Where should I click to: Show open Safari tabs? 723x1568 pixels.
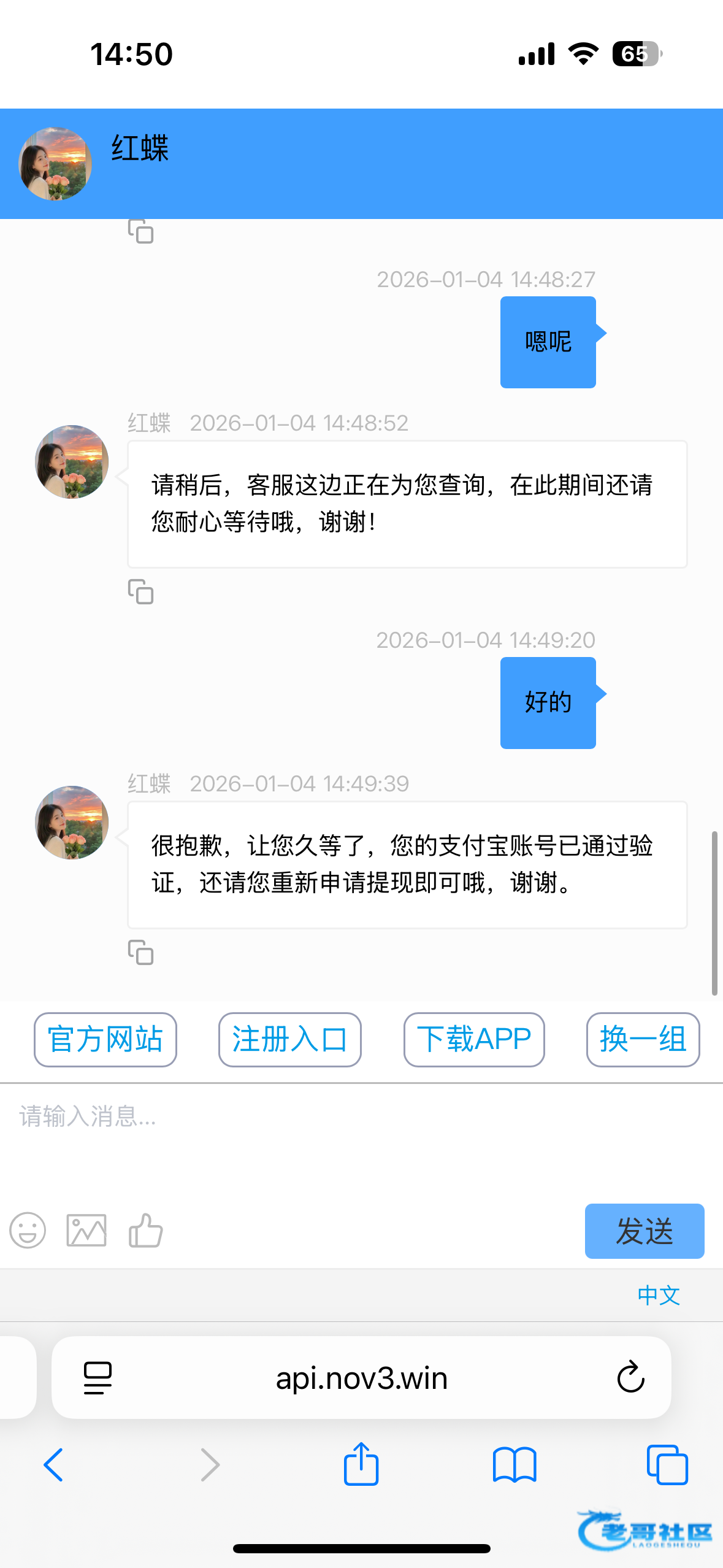tap(667, 1465)
